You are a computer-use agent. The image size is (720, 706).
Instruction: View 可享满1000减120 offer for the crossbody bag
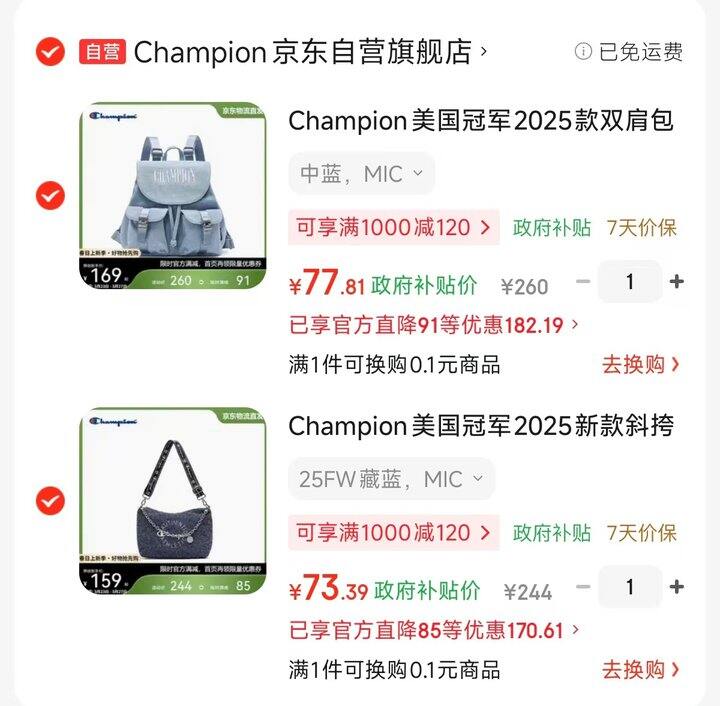393,533
